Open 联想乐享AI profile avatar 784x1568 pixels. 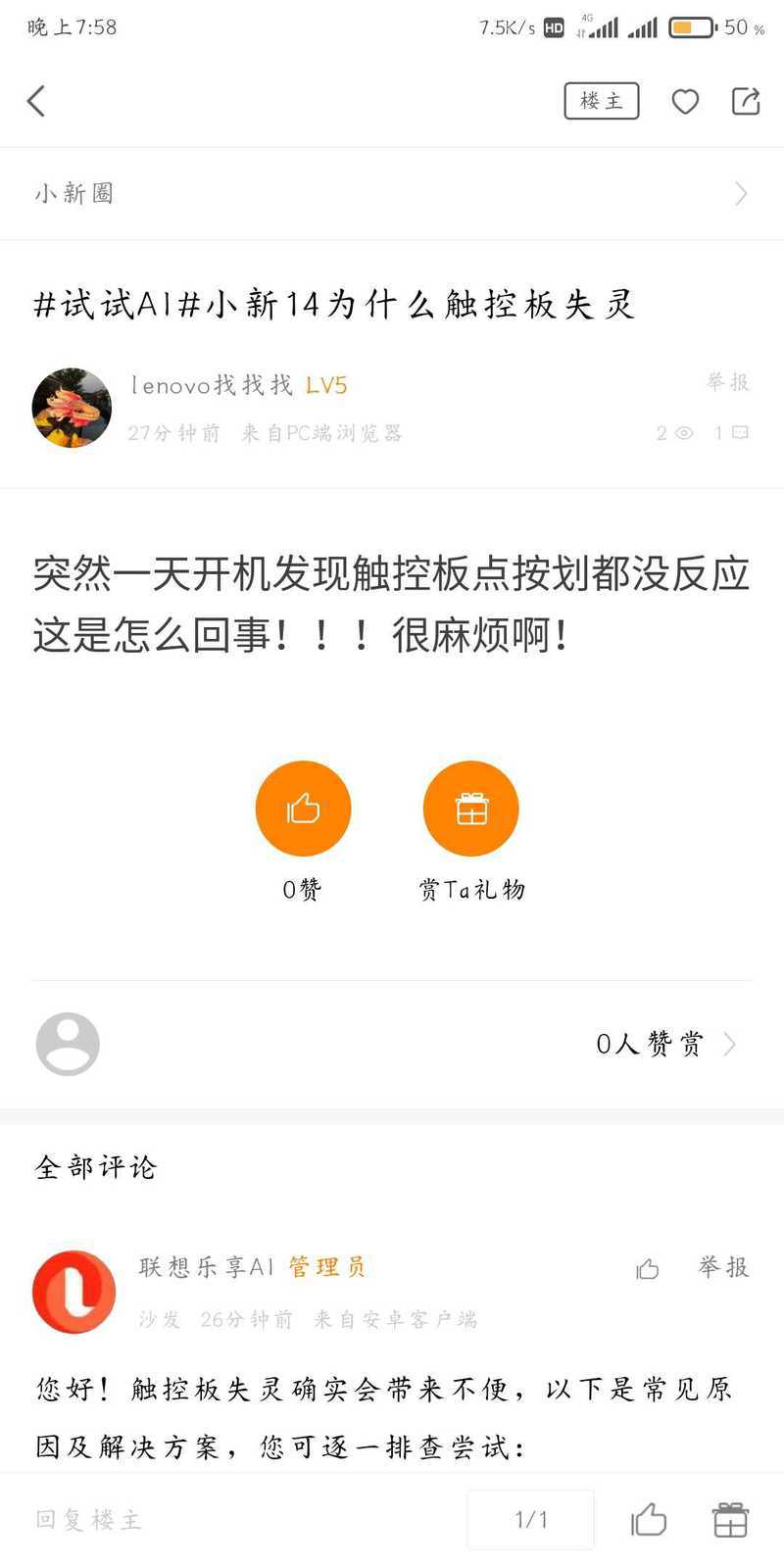[x=73, y=1292]
